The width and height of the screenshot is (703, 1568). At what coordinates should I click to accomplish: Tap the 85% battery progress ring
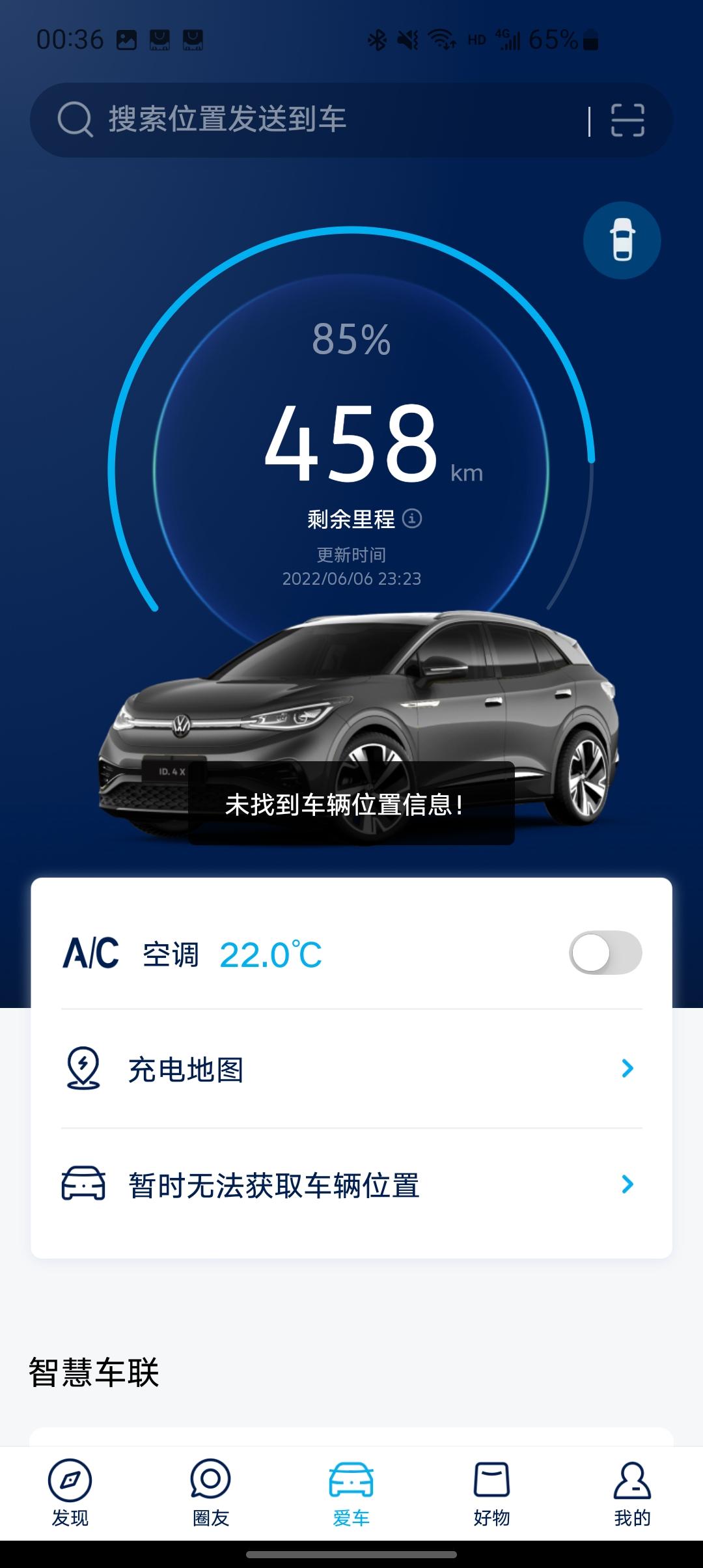click(x=351, y=339)
